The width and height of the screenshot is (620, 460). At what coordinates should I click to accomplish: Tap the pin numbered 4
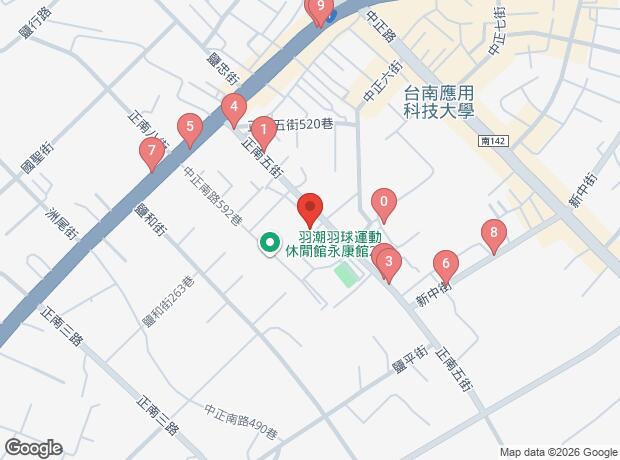(233, 107)
